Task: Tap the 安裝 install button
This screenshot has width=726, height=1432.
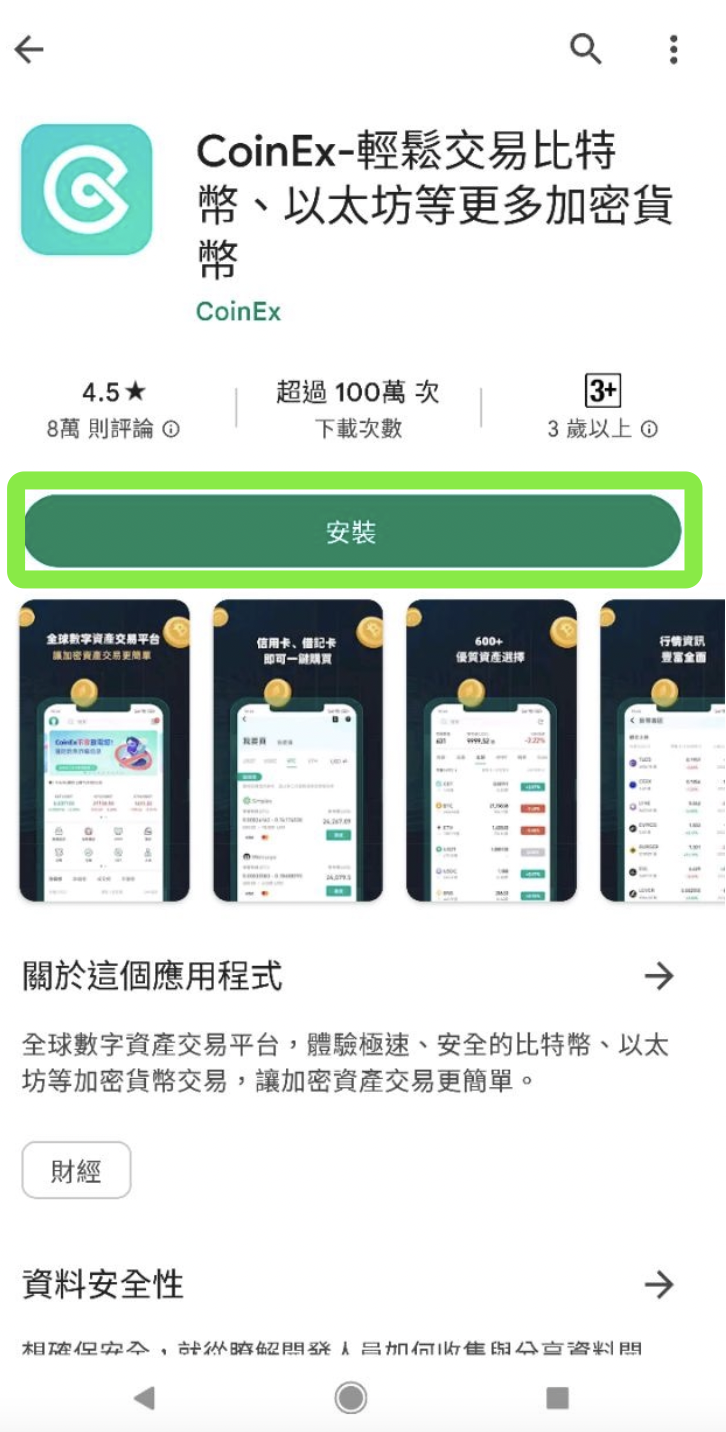Action: pyautogui.click(x=352, y=532)
